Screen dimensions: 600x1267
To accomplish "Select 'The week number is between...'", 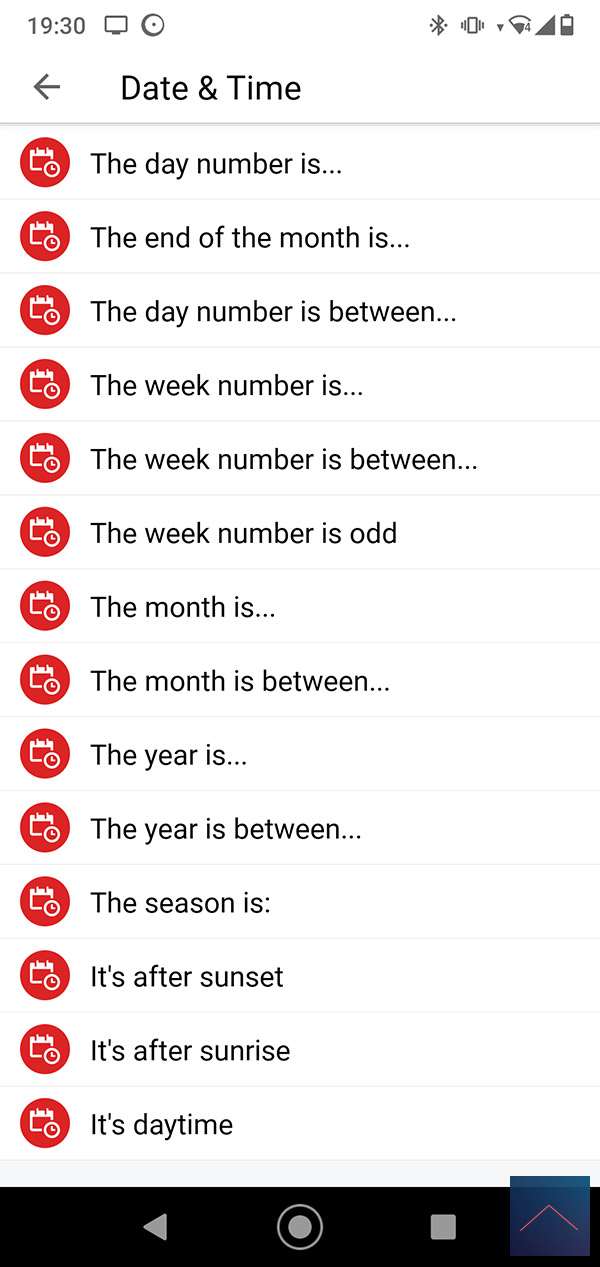I will [283, 460].
